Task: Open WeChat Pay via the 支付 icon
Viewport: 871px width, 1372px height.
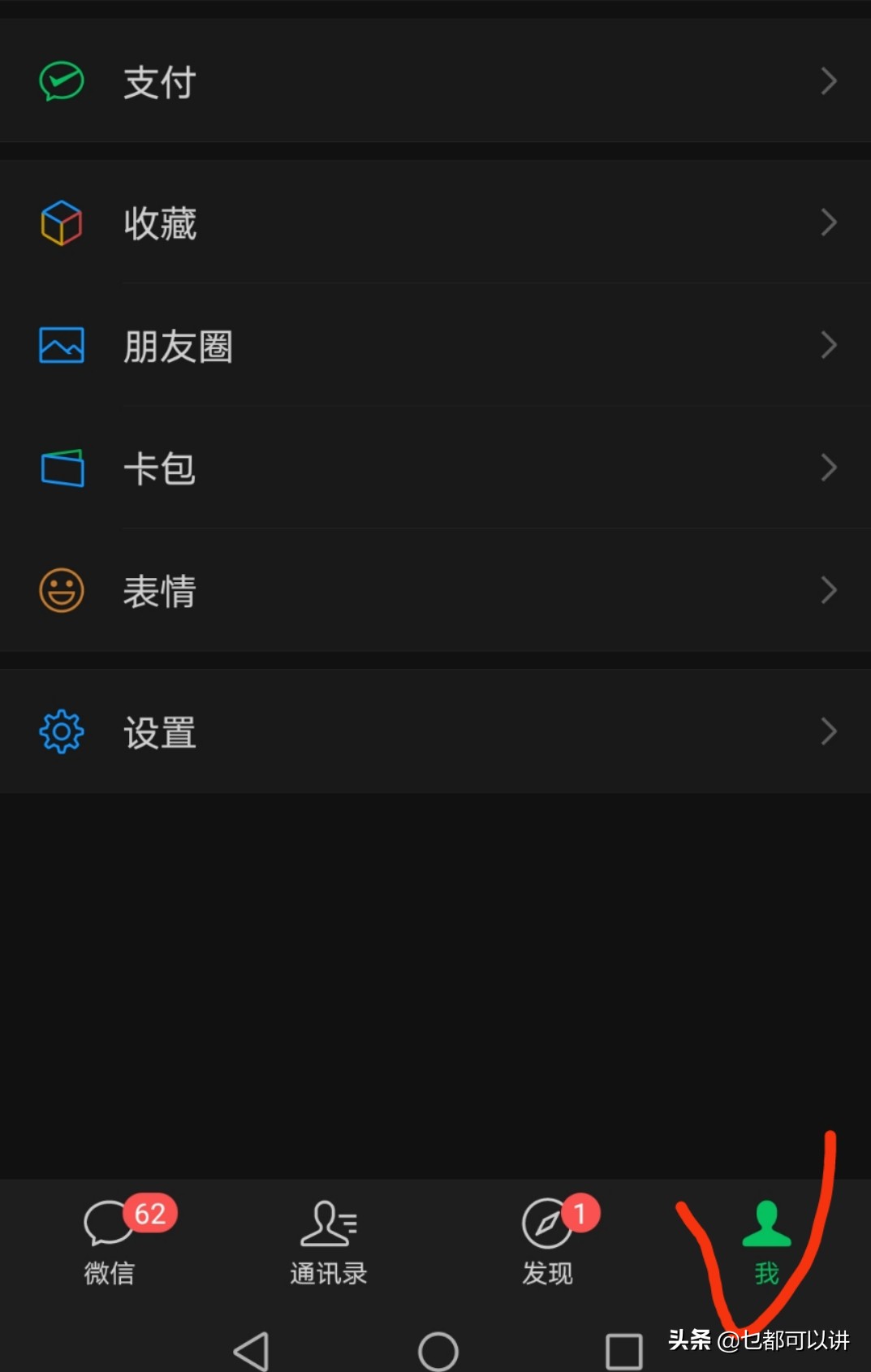Action: (x=60, y=80)
